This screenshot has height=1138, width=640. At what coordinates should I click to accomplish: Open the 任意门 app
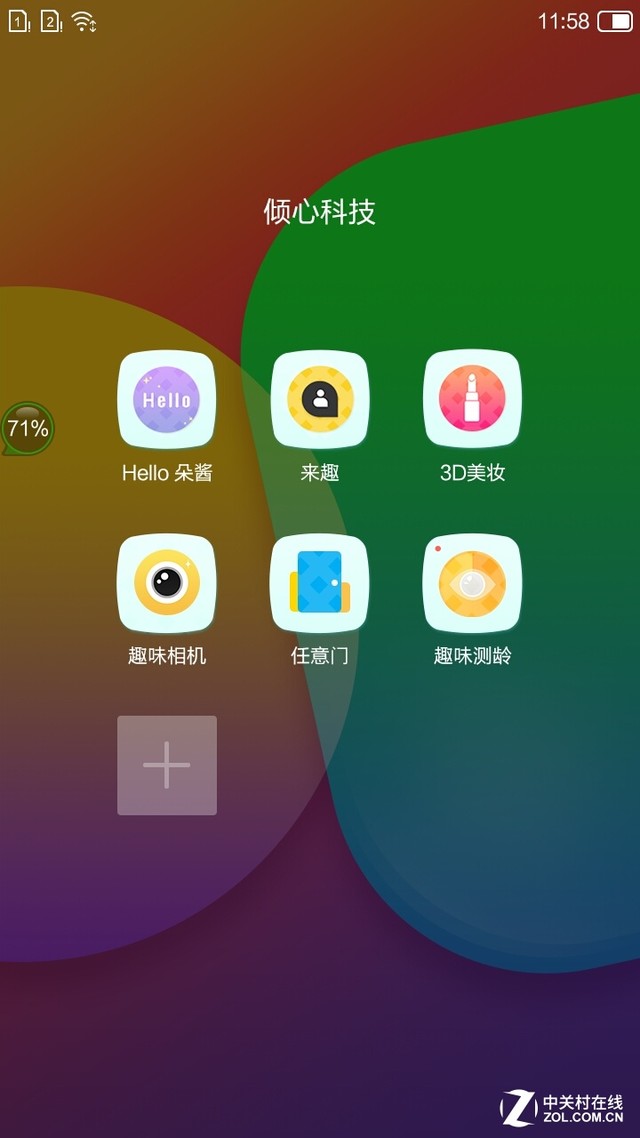click(x=320, y=583)
